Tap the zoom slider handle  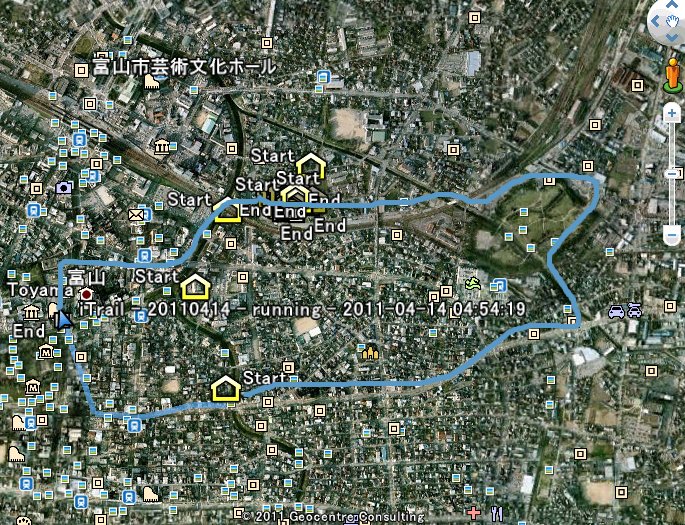(674, 174)
